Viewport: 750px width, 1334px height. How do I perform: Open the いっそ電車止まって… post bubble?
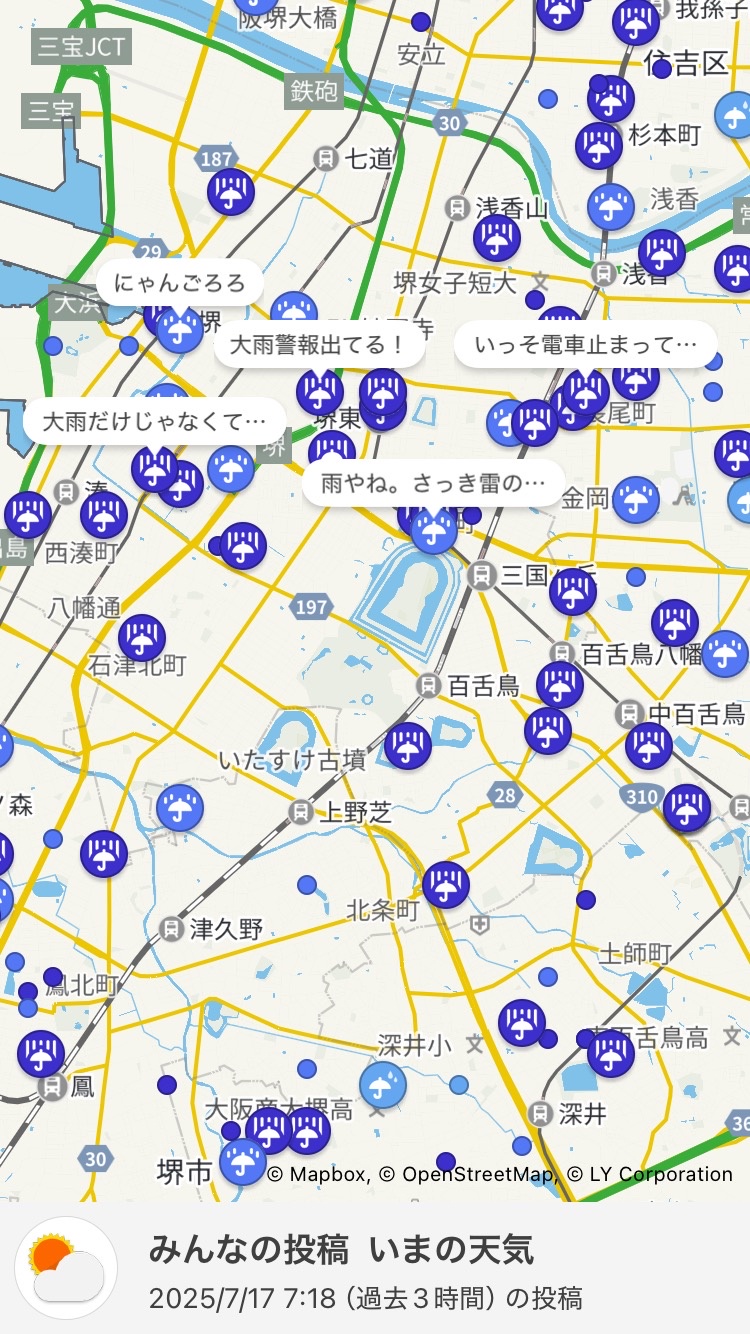point(586,344)
